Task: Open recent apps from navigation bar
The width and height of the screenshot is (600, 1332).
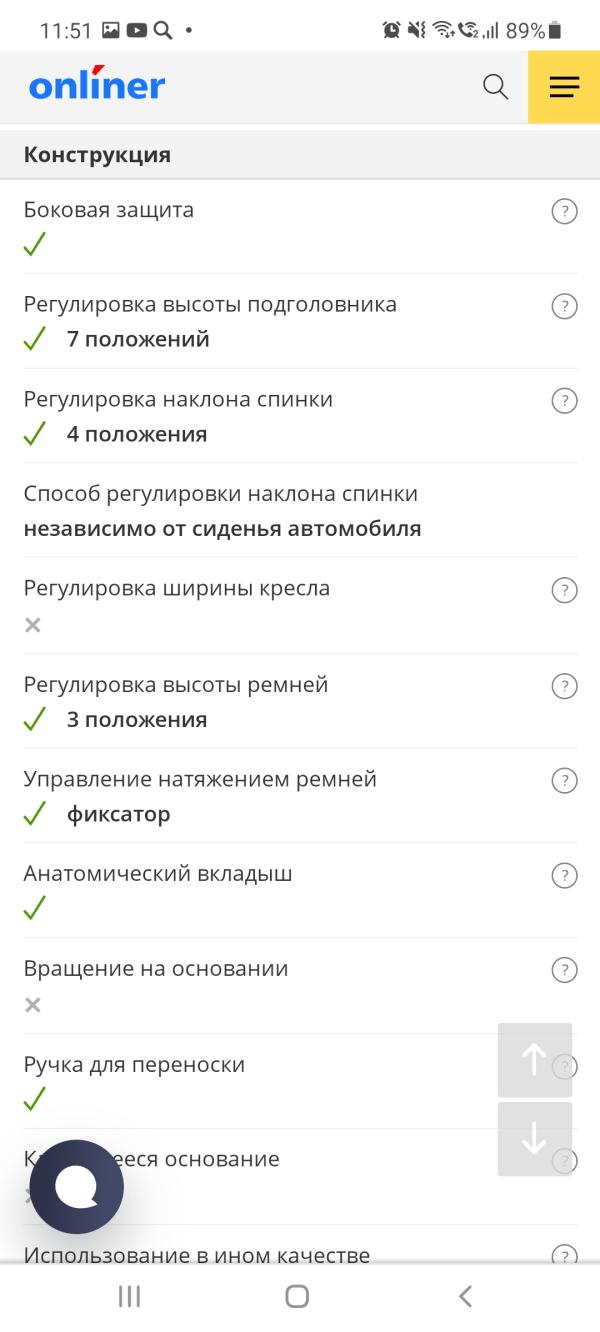Action: click(129, 1297)
